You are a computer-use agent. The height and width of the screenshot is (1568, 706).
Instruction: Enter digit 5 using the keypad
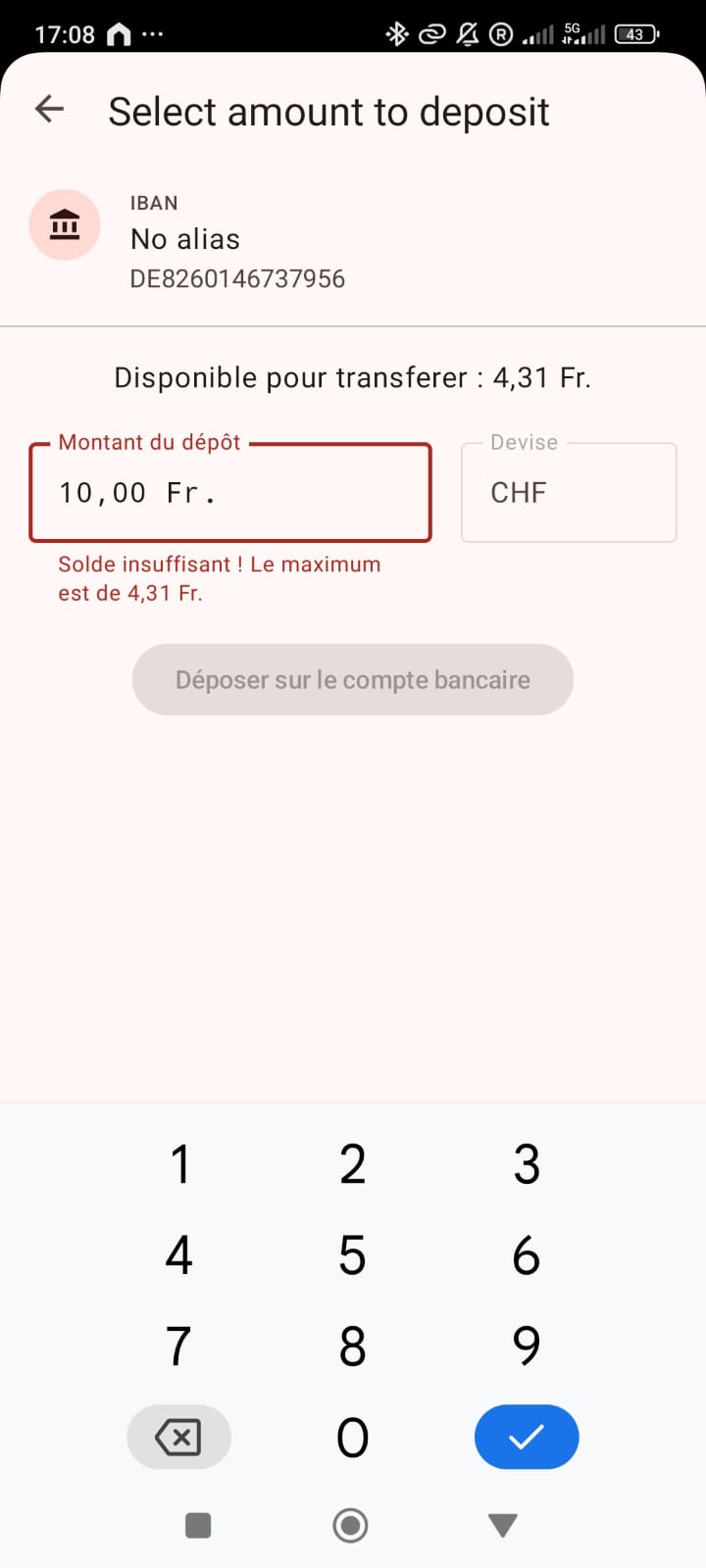353,1255
